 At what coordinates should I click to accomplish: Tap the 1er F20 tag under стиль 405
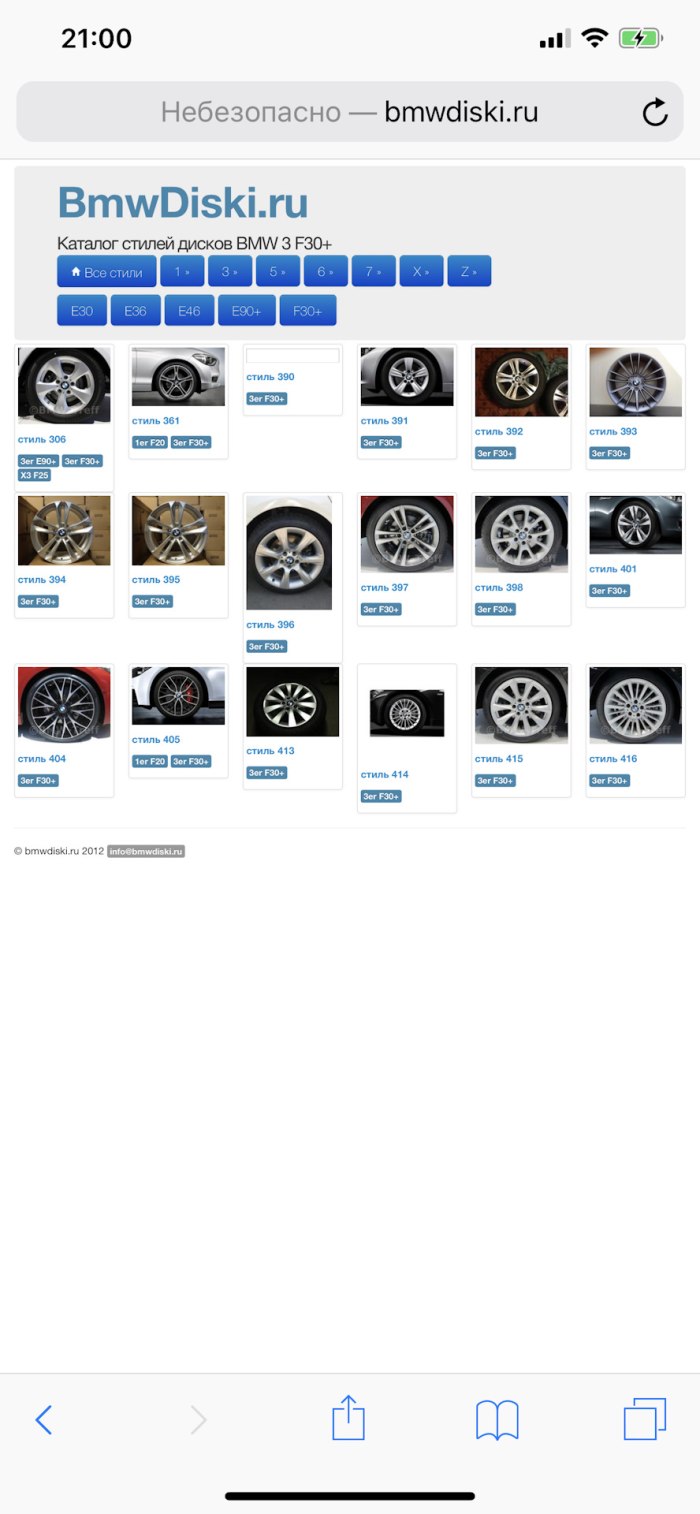click(x=149, y=762)
